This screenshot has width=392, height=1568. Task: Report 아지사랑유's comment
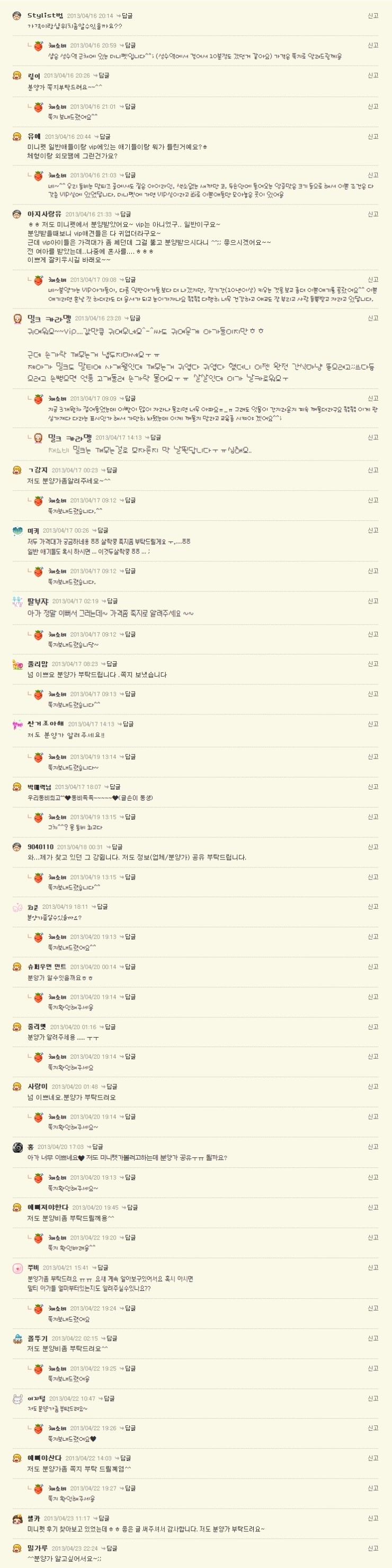point(372,214)
